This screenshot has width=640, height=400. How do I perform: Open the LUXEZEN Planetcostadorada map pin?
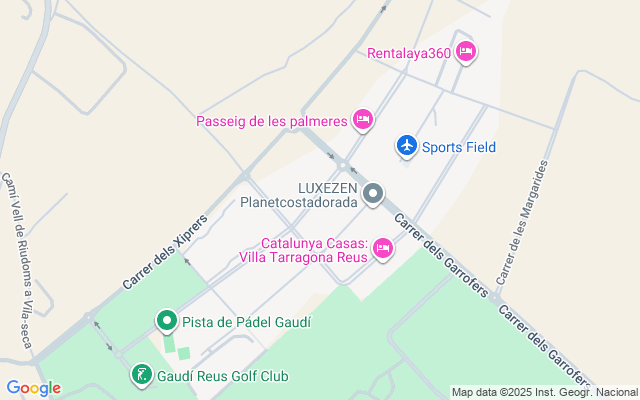click(x=373, y=194)
